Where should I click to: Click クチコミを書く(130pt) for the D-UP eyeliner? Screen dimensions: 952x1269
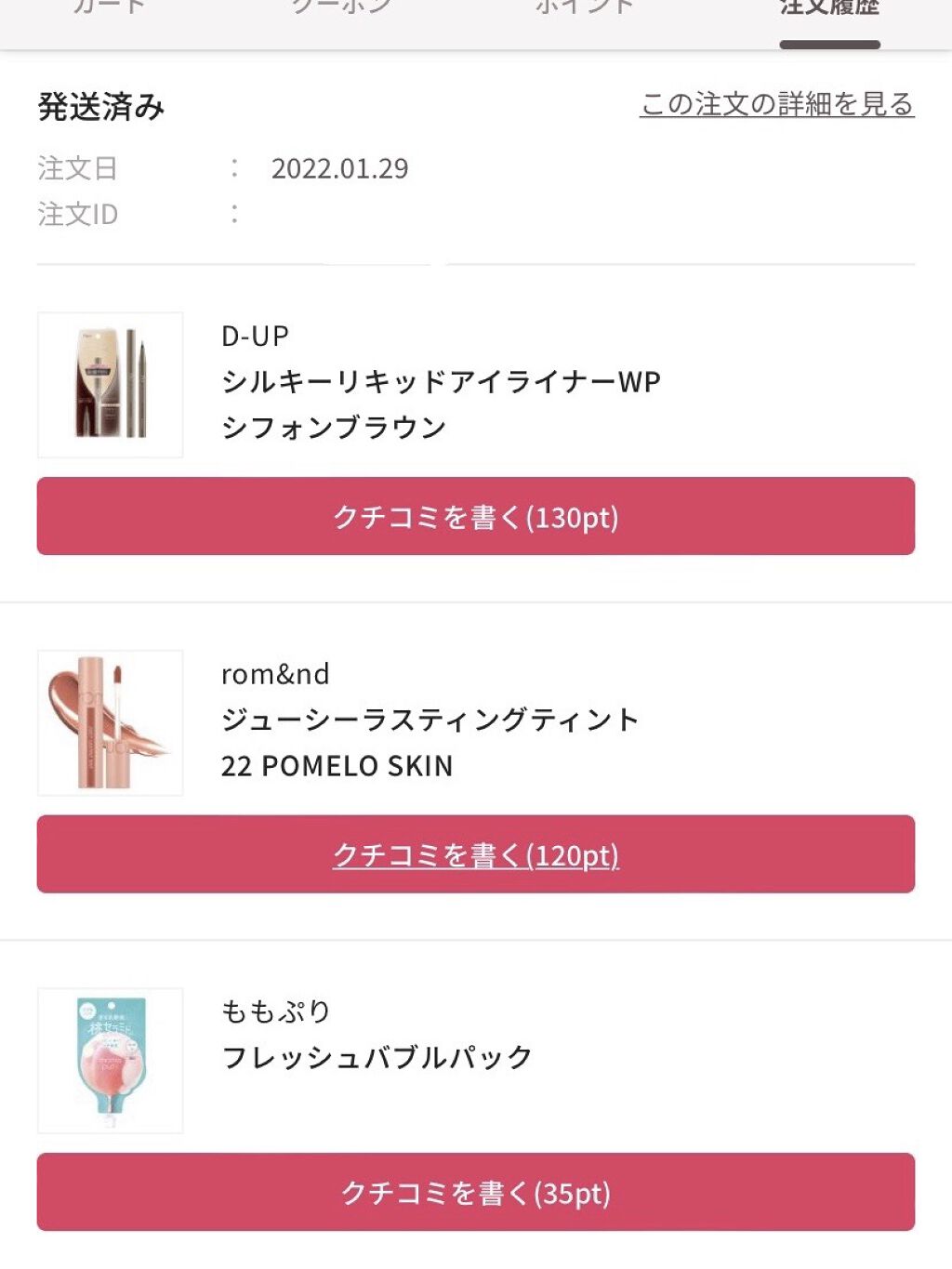click(475, 517)
